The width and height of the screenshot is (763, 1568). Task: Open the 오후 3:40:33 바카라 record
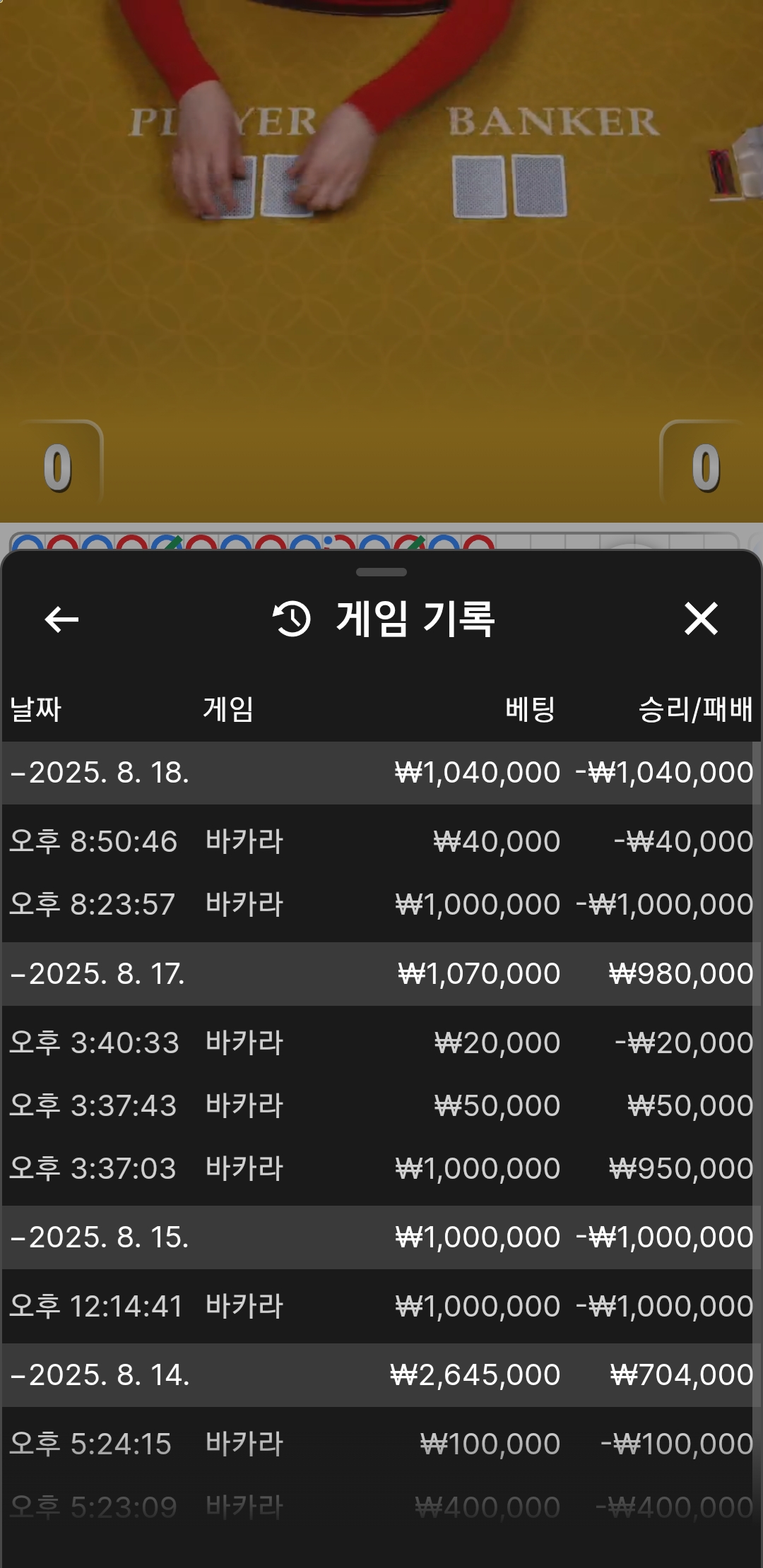click(x=381, y=1043)
